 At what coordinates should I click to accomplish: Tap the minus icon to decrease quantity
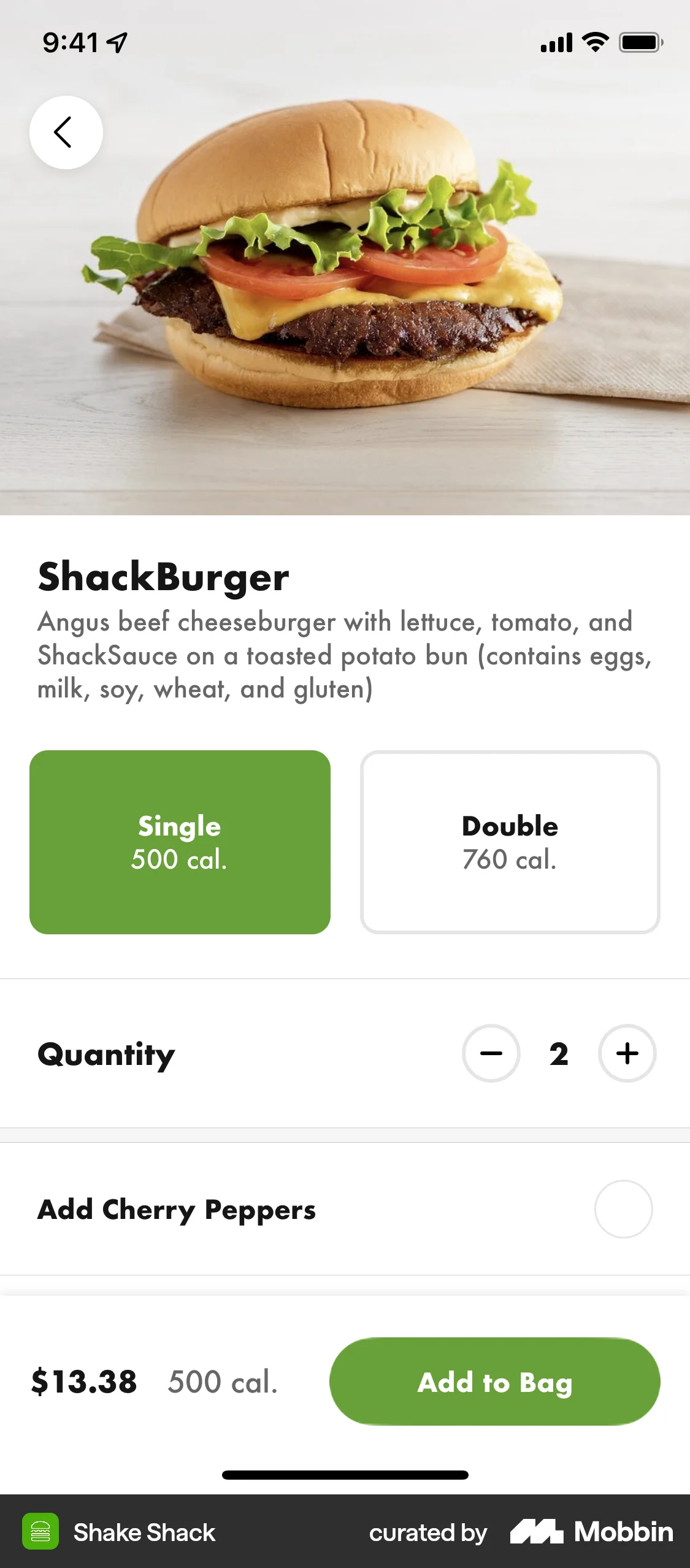click(x=492, y=1054)
